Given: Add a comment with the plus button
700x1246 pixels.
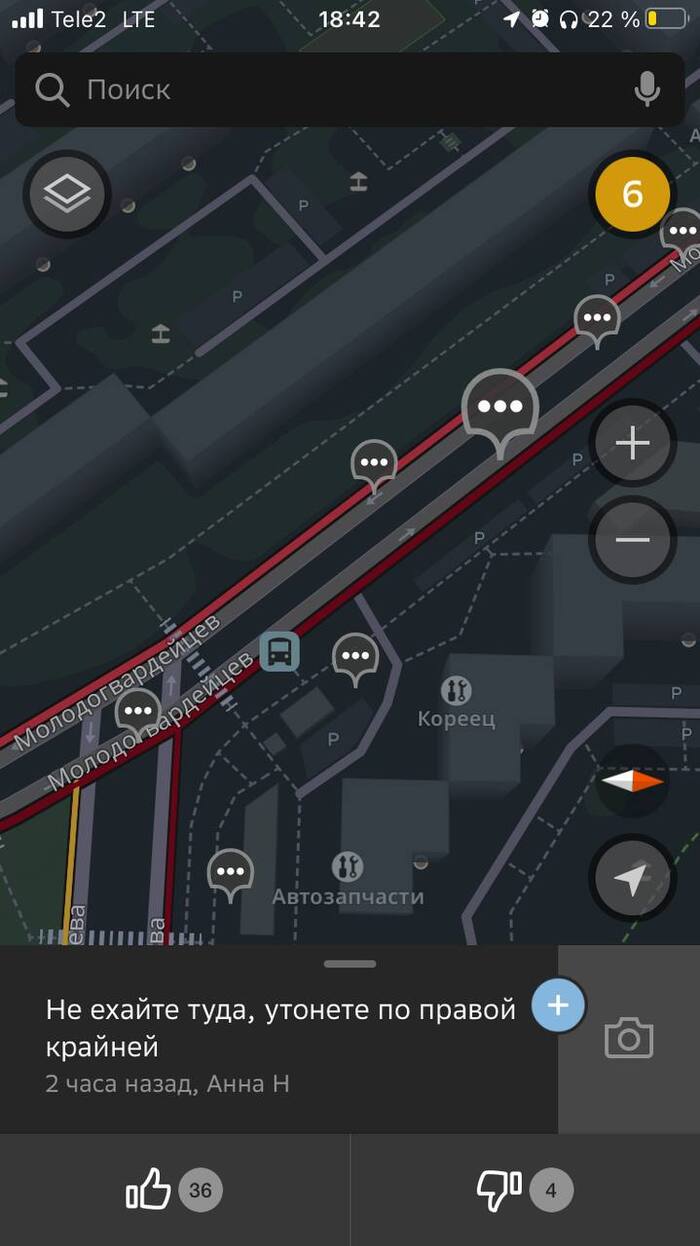Looking at the screenshot, I should [558, 1005].
